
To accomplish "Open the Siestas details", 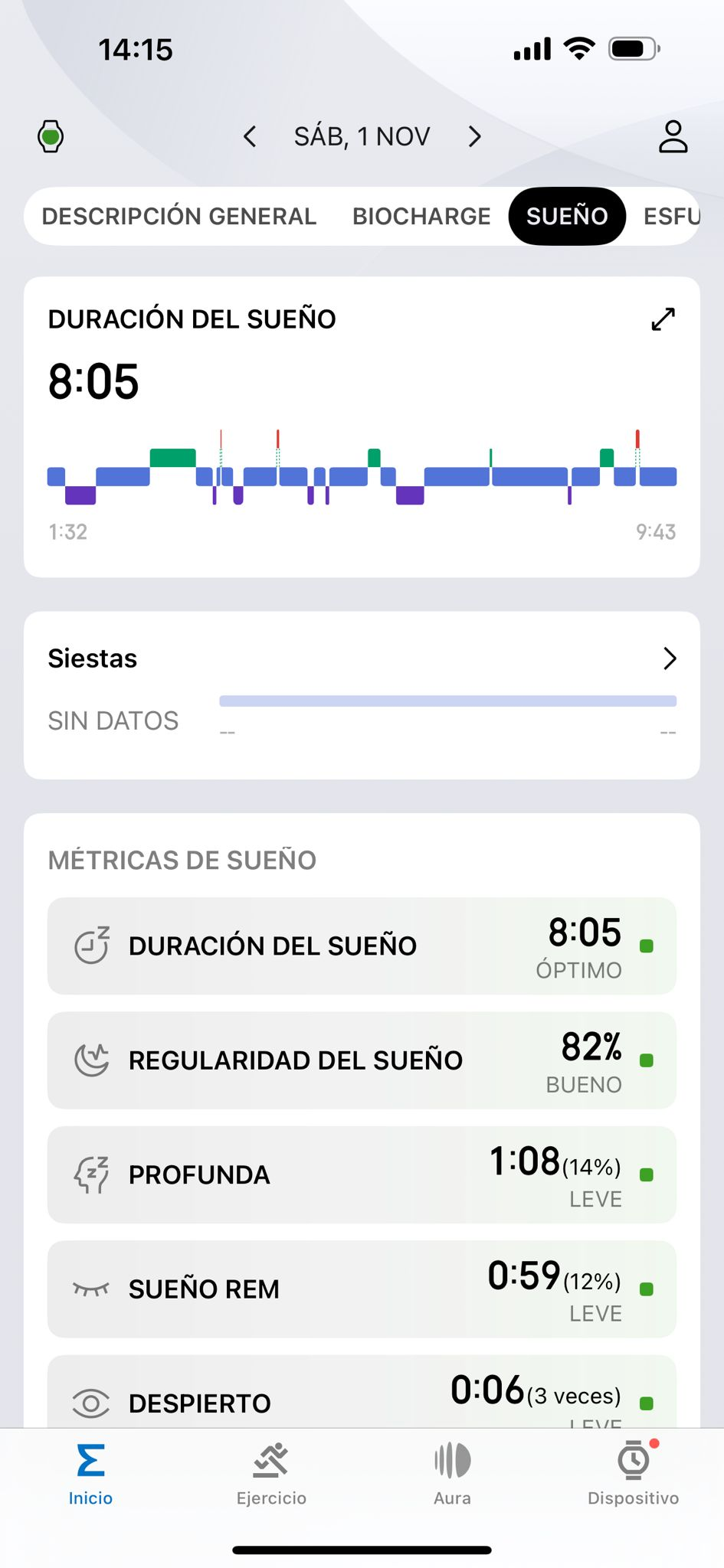I will 669,658.
